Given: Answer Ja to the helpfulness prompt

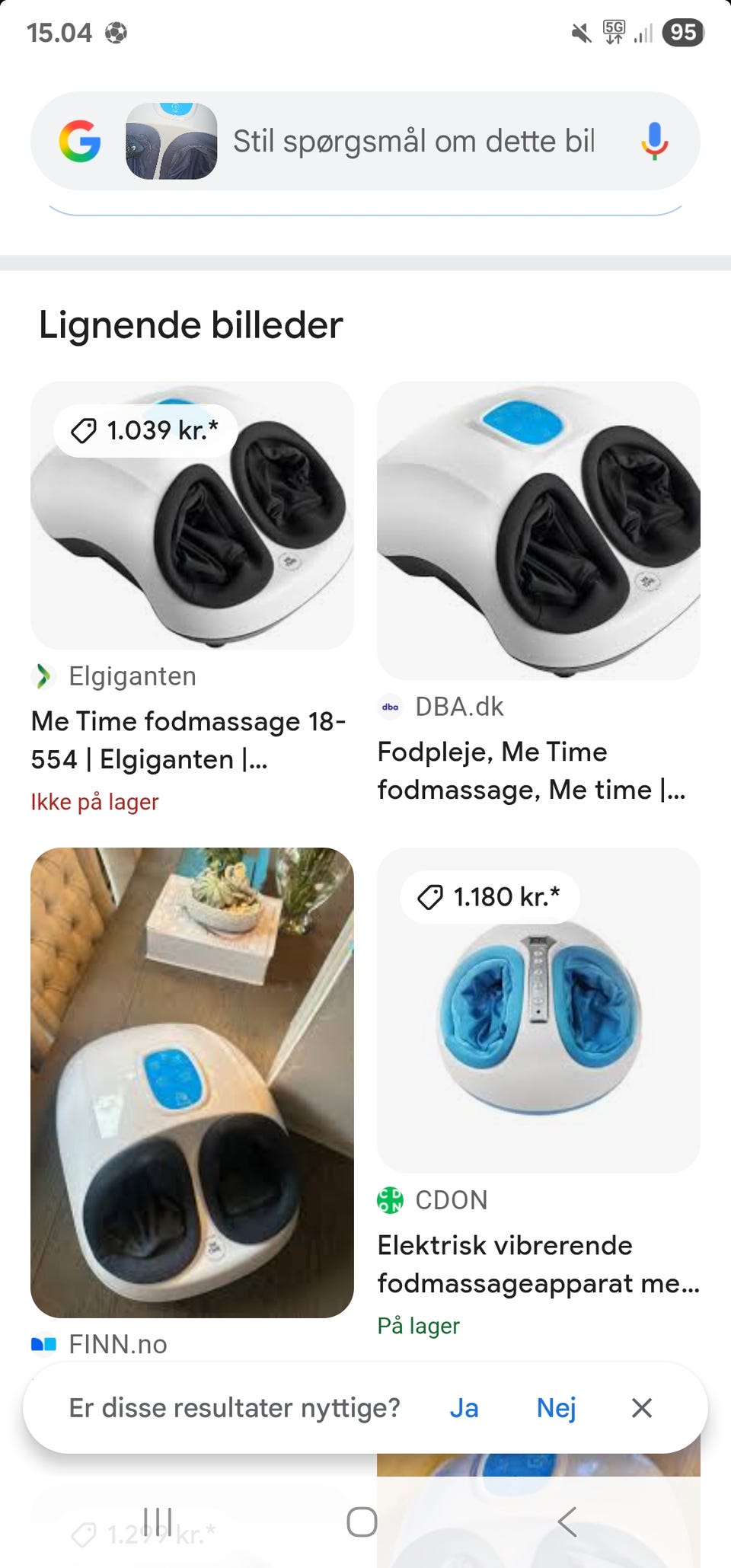Looking at the screenshot, I should click(464, 1408).
